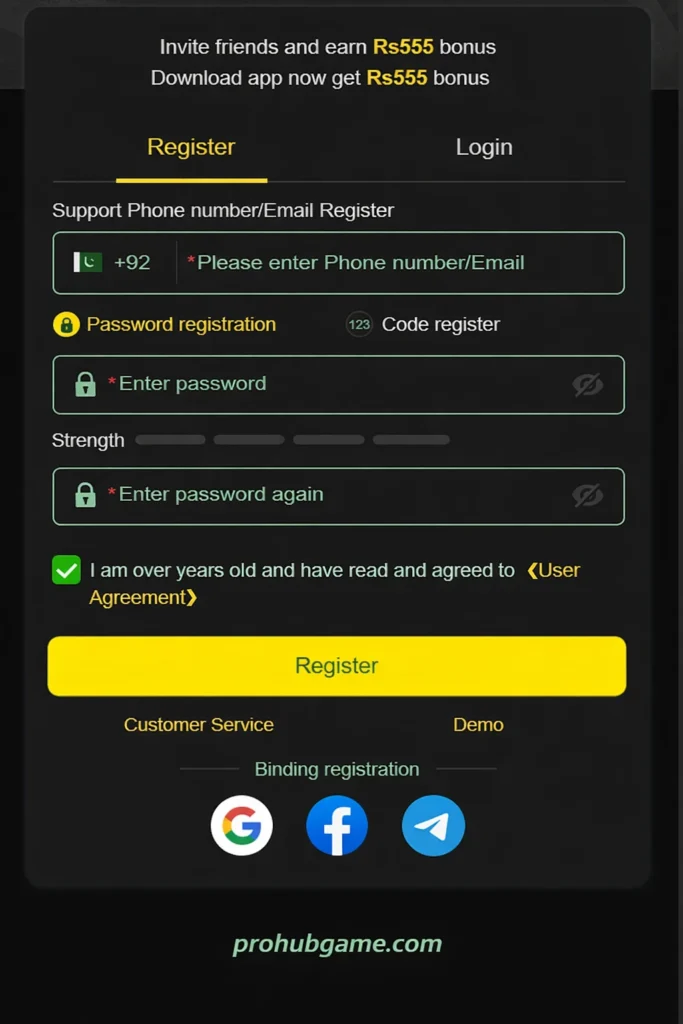The width and height of the screenshot is (683, 1024).
Task: Show password in Enter password field
Action: click(x=588, y=384)
